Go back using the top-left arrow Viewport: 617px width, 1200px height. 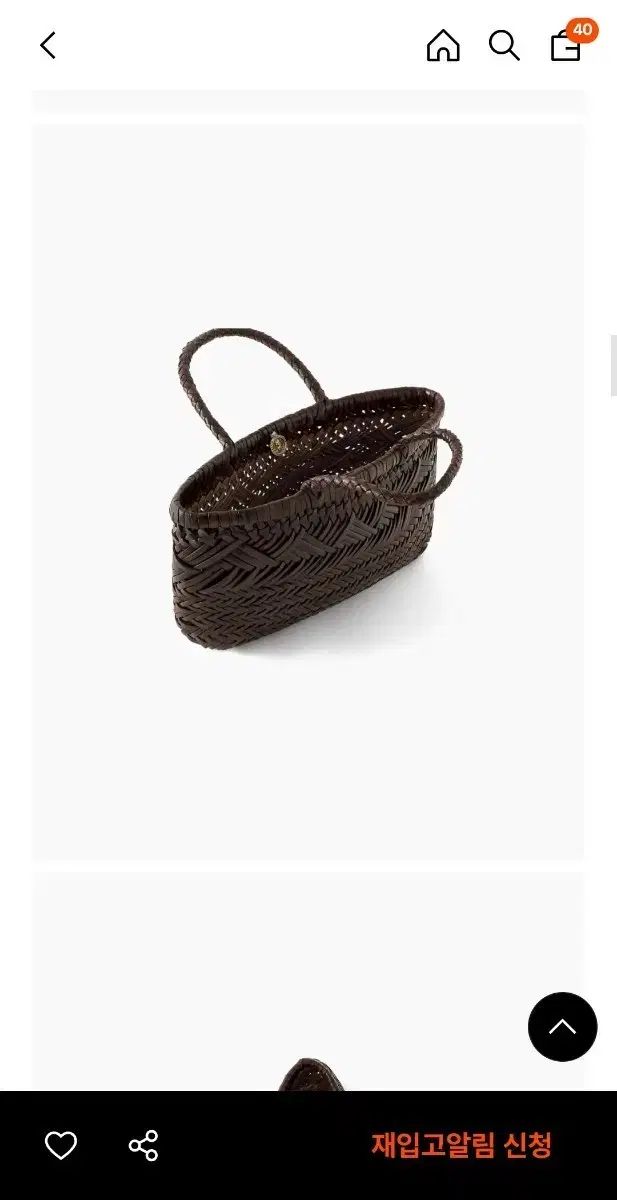click(x=47, y=45)
